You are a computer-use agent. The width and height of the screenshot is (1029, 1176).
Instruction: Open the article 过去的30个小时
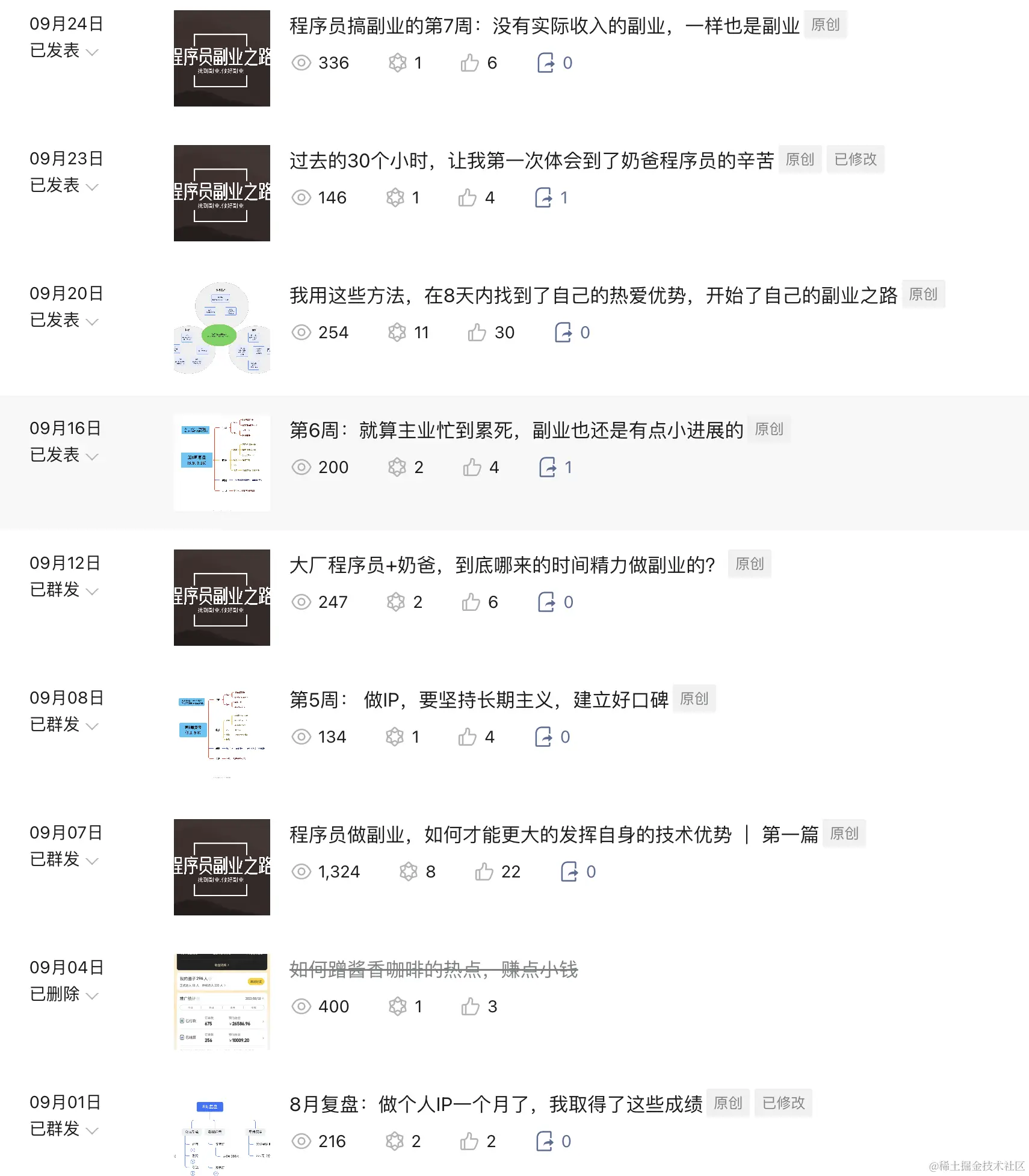tap(531, 161)
